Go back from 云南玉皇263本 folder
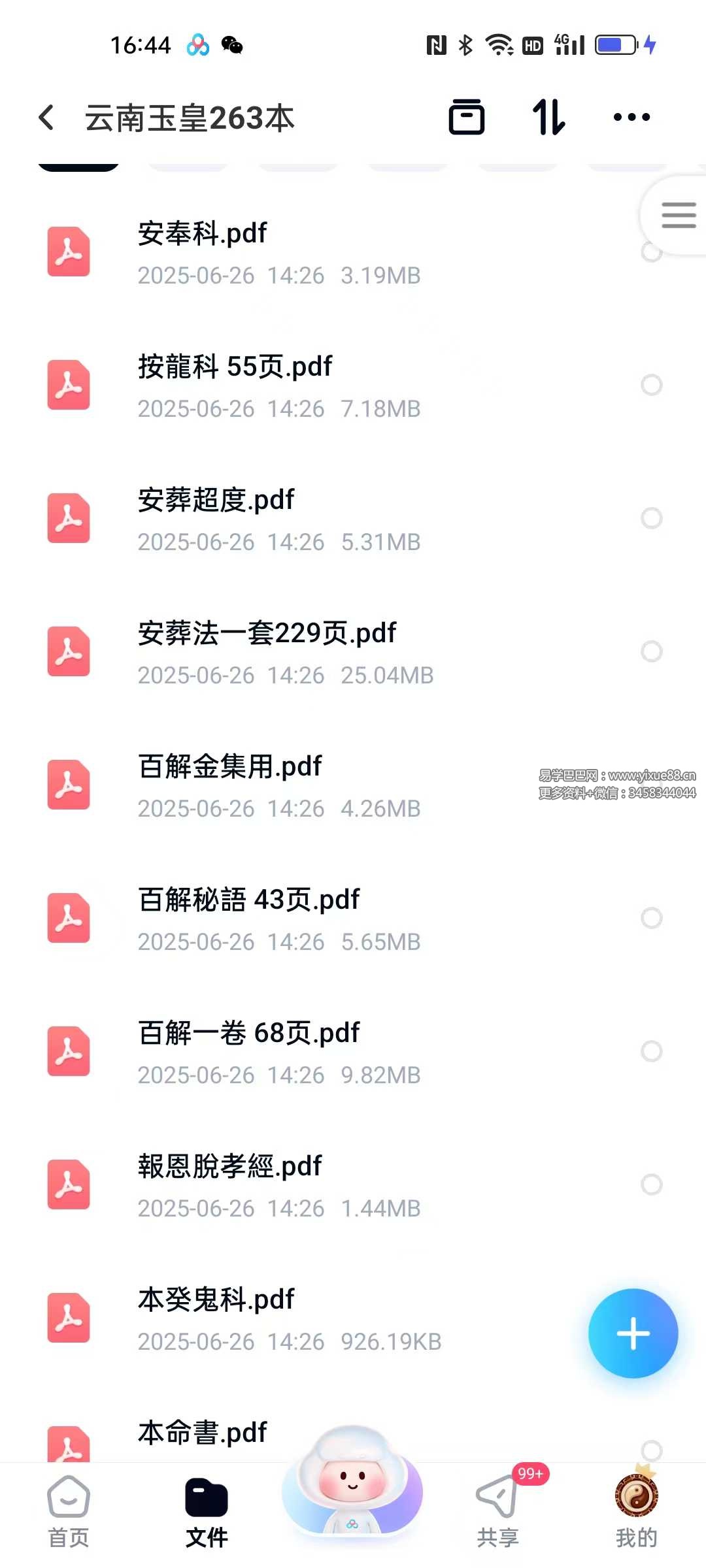Screen dimensions: 706x1568 click(x=47, y=118)
